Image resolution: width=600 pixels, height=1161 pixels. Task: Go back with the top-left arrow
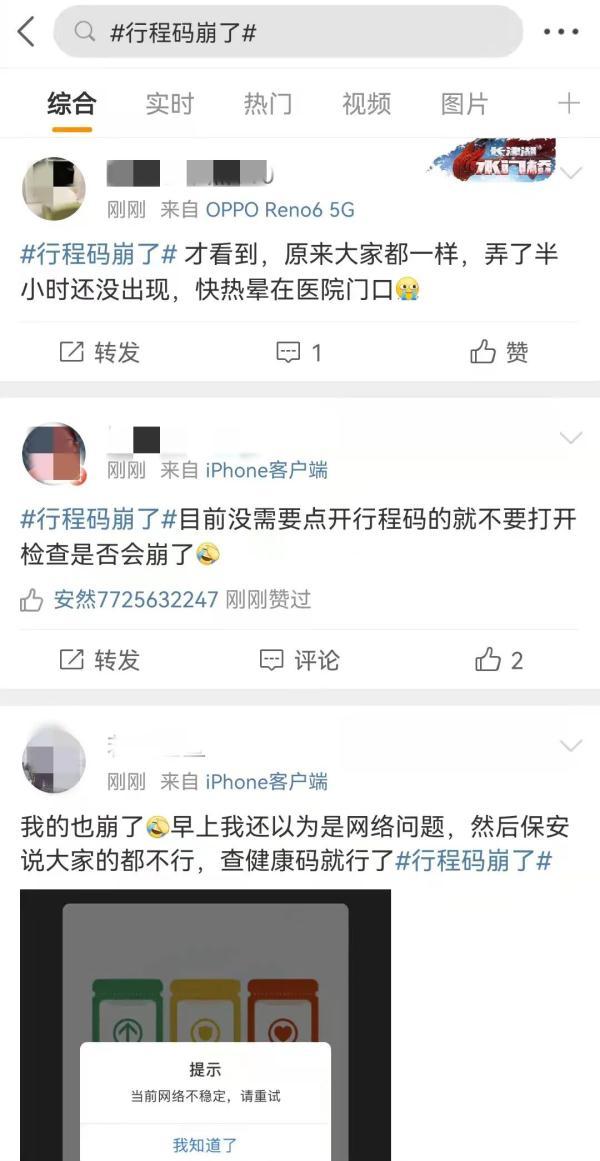26,32
